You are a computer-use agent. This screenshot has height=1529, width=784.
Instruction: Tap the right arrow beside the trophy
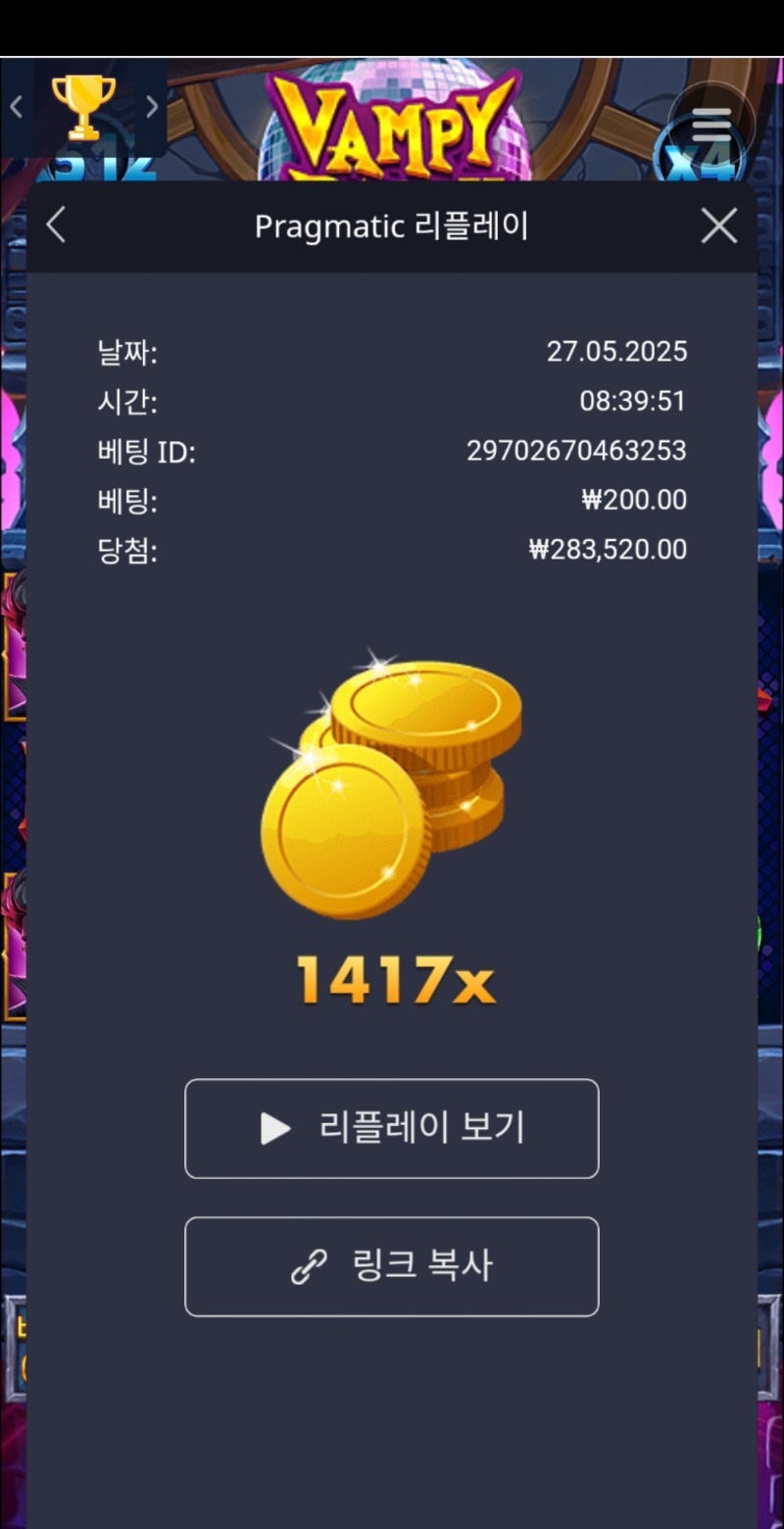[x=151, y=107]
